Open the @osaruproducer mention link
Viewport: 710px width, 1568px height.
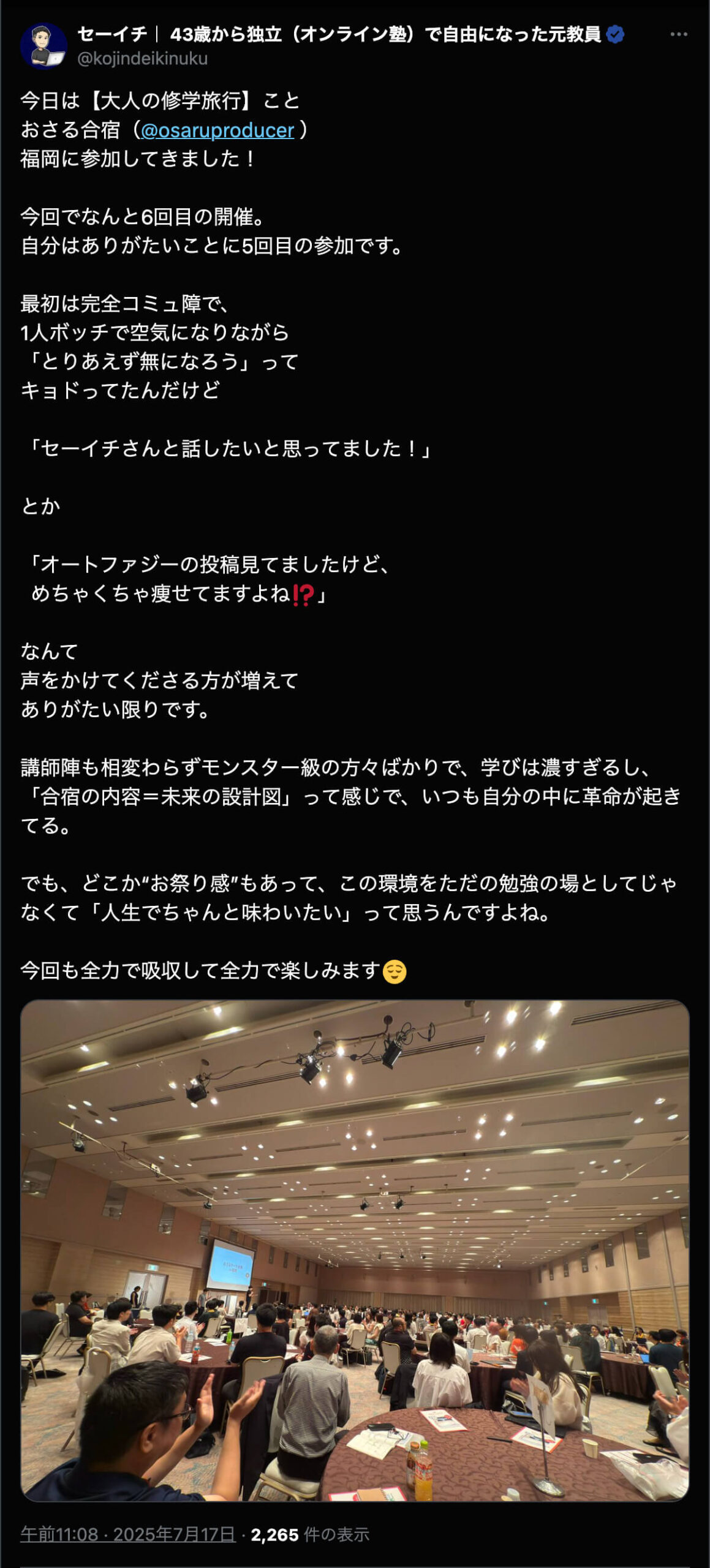click(x=217, y=130)
